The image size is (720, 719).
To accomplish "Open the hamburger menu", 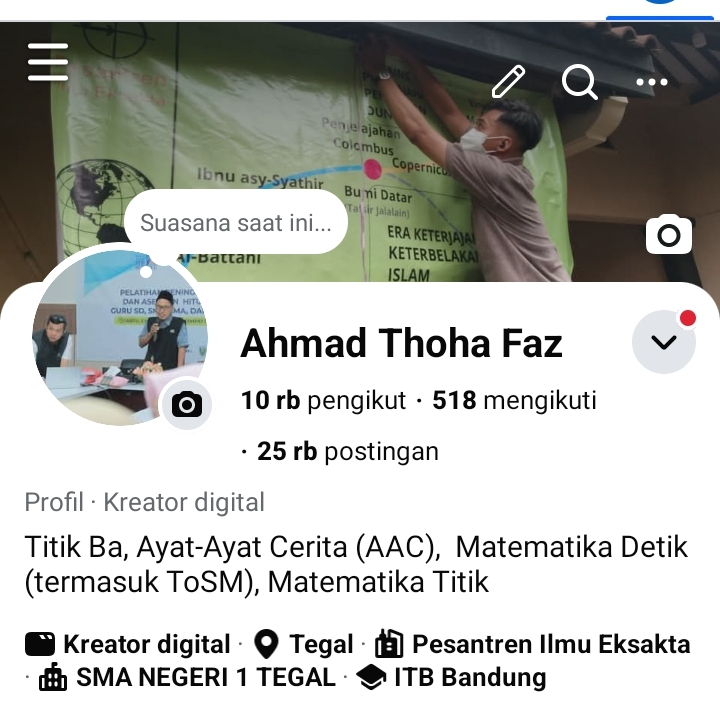I will 48,62.
